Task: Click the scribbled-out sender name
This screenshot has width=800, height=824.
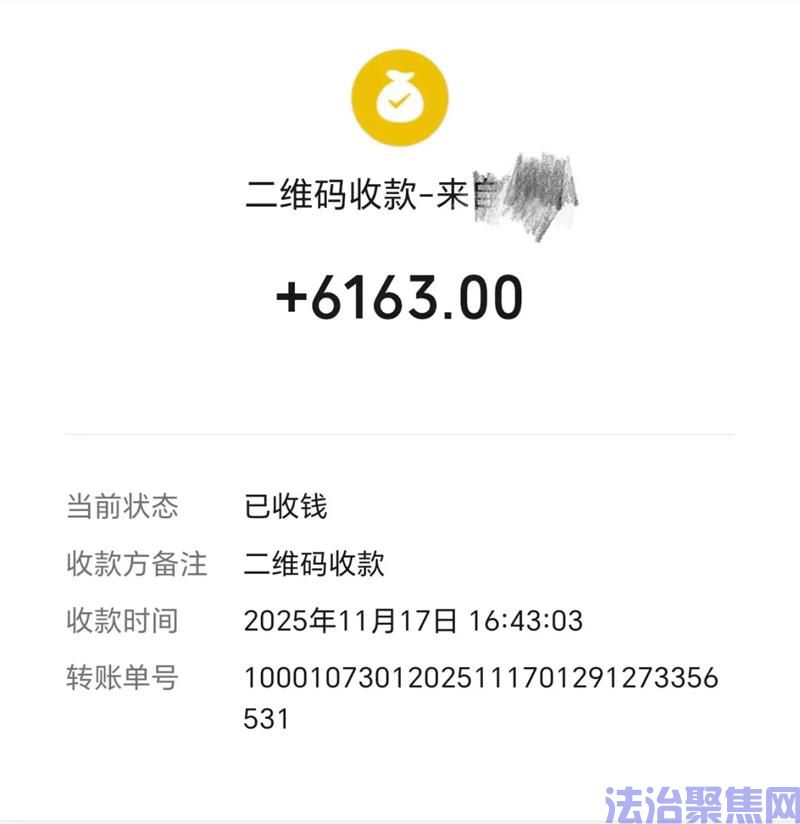Action: tap(528, 196)
